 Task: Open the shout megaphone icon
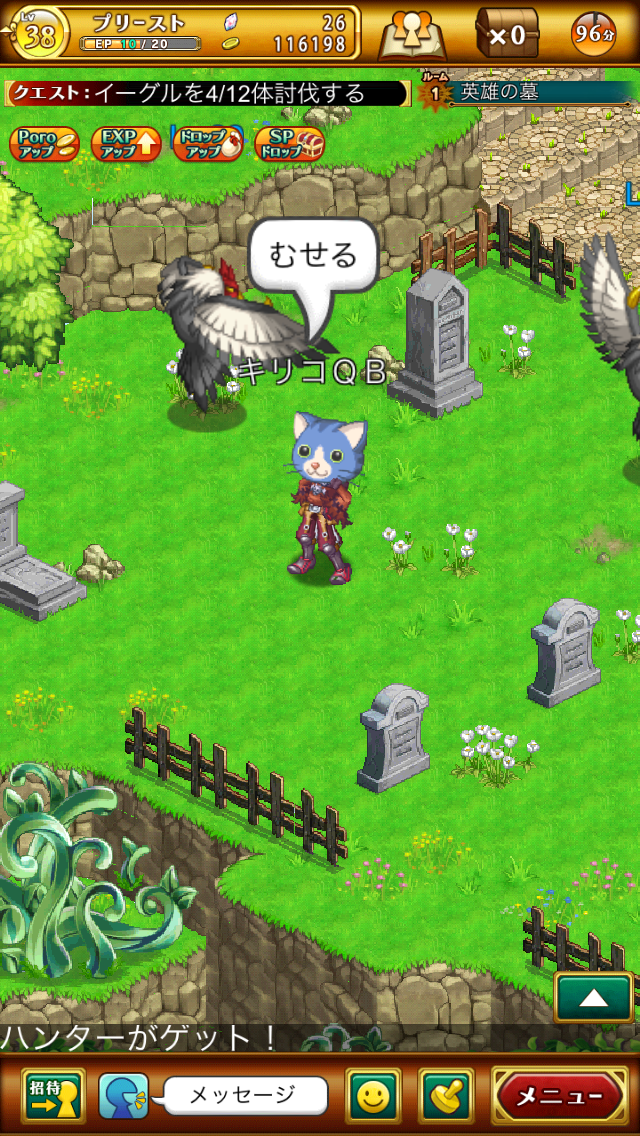pos(124,1096)
